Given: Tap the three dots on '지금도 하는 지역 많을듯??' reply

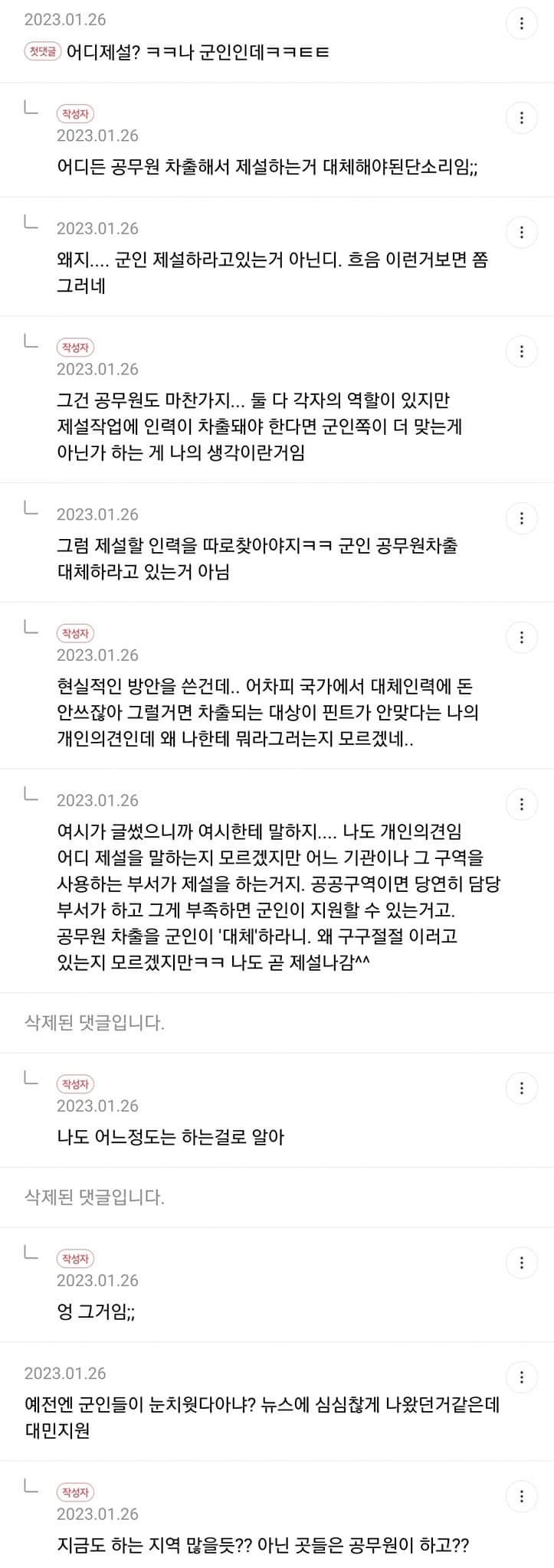Looking at the screenshot, I should point(522,1496).
